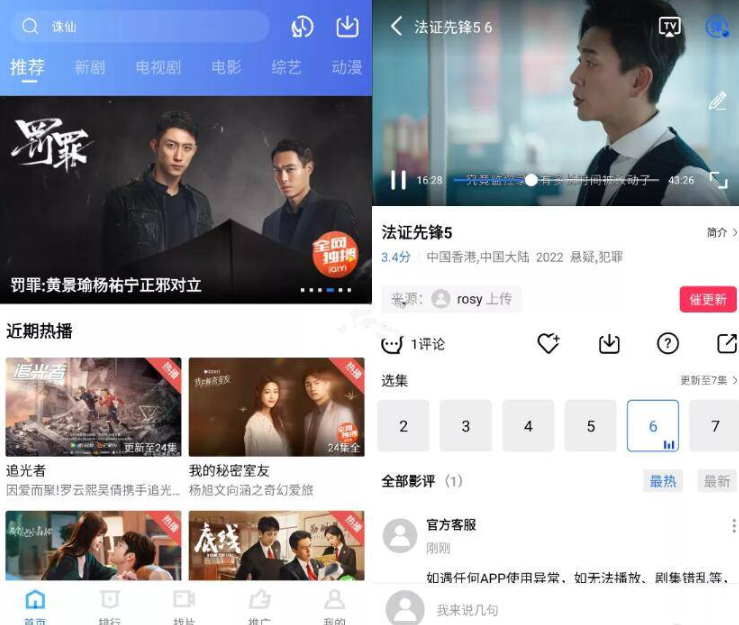Cast video with the TV icon
Viewport: 739px width, 625px height.
[x=670, y=27]
